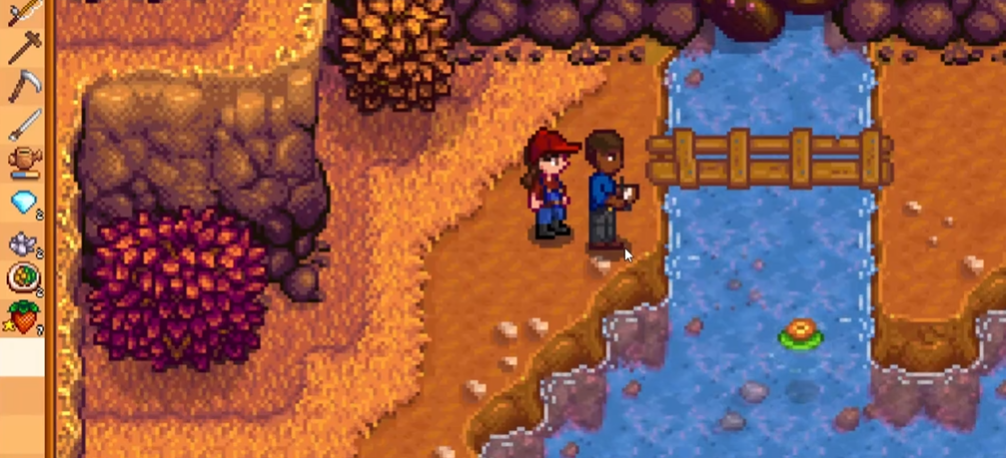
Task: Talk to the villager holding a paper
Action: point(605,190)
